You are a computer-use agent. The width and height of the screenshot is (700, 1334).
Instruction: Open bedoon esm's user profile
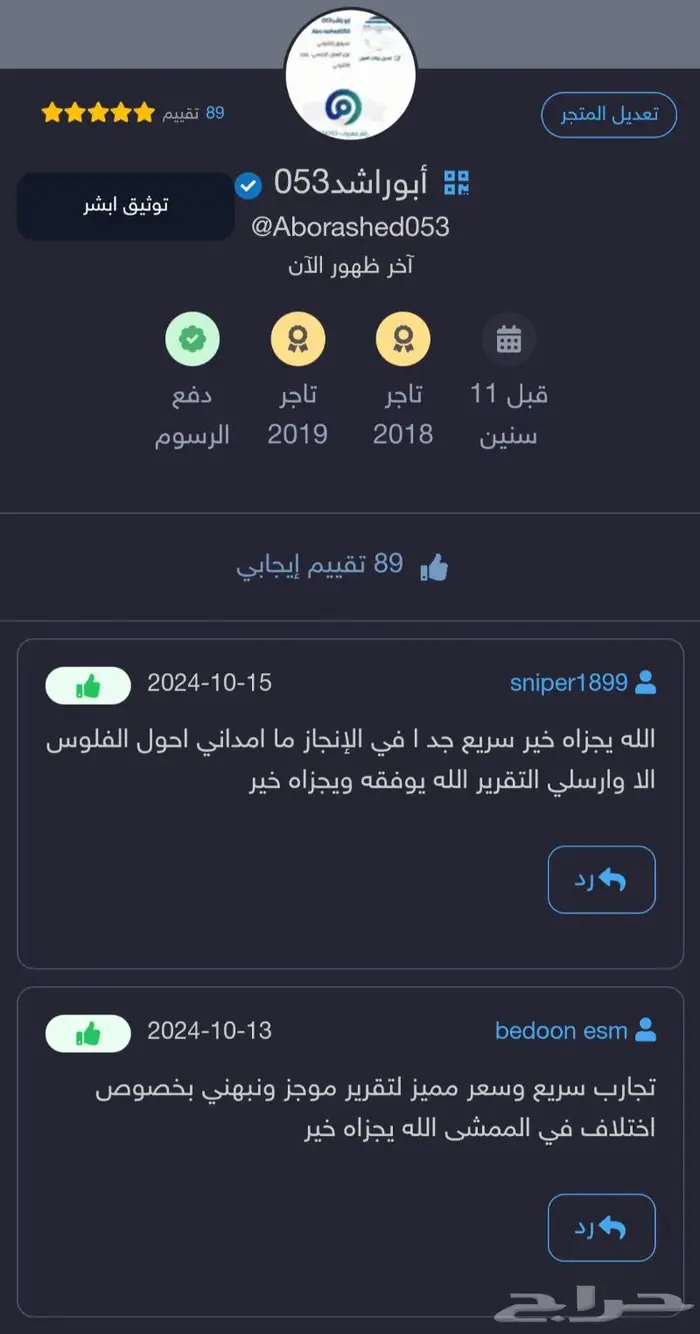tap(575, 1030)
